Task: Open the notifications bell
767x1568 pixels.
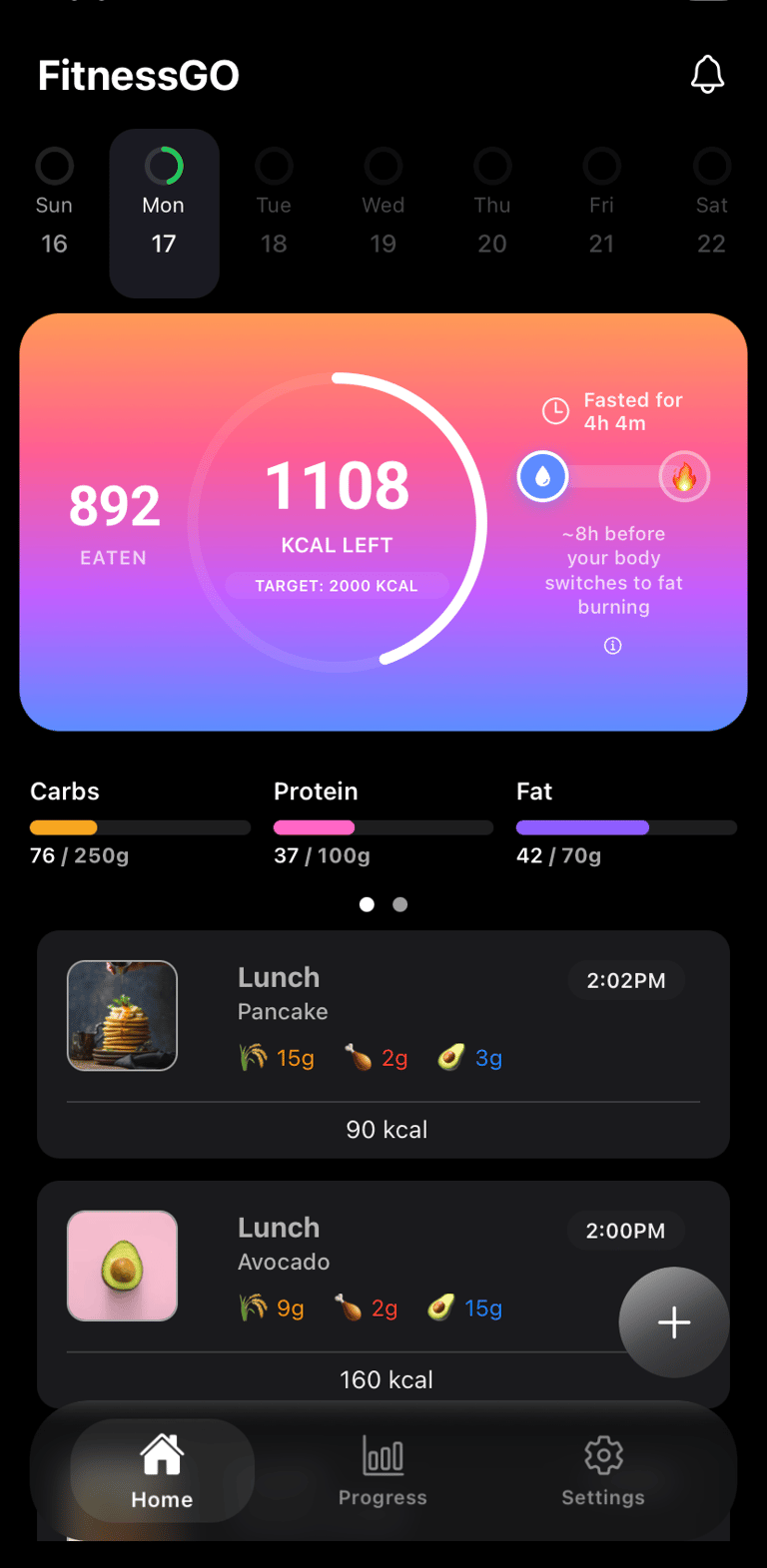Action: (x=707, y=75)
